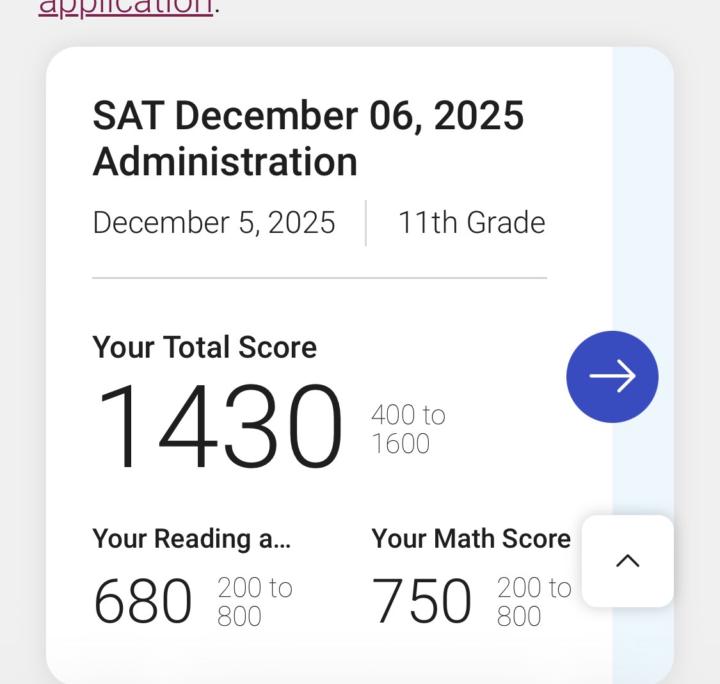Tap the scroll-to-top chevron button
The width and height of the screenshot is (720, 684).
click(x=627, y=561)
